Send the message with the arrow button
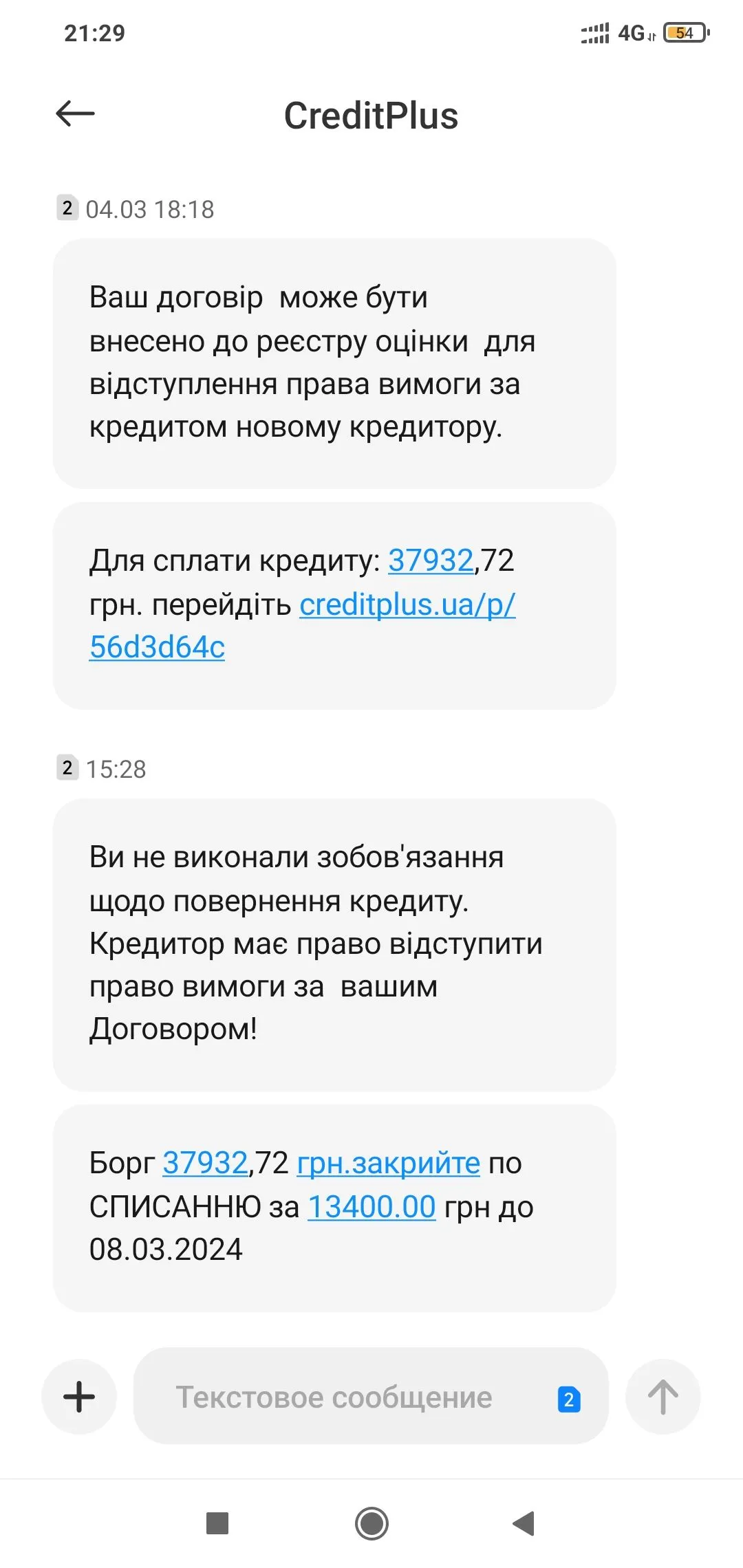Screen dimensions: 743x1568 point(663,1397)
